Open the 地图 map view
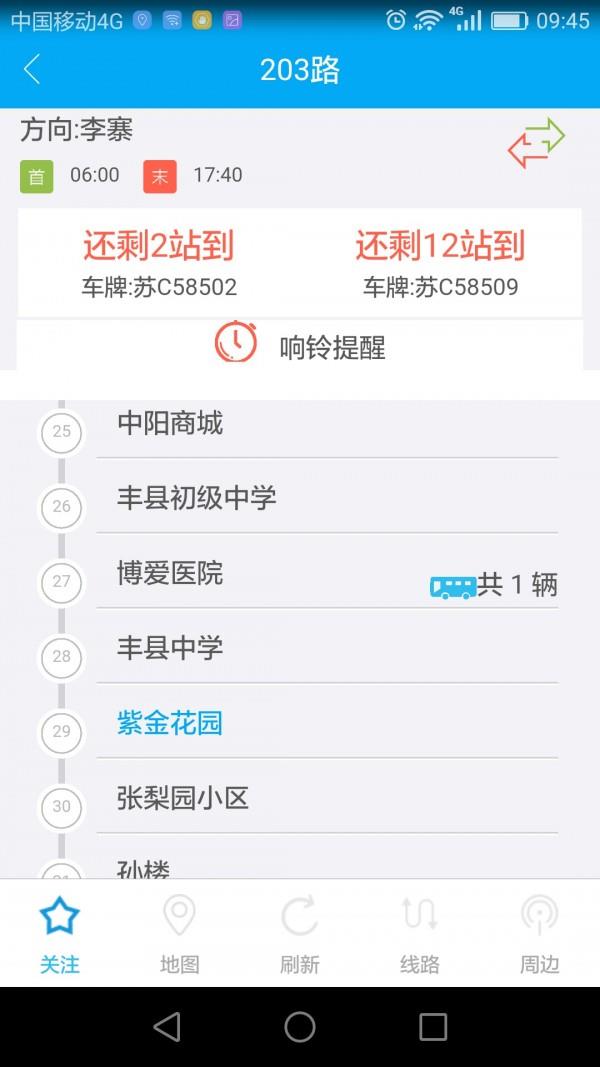600x1067 pixels. coord(179,932)
